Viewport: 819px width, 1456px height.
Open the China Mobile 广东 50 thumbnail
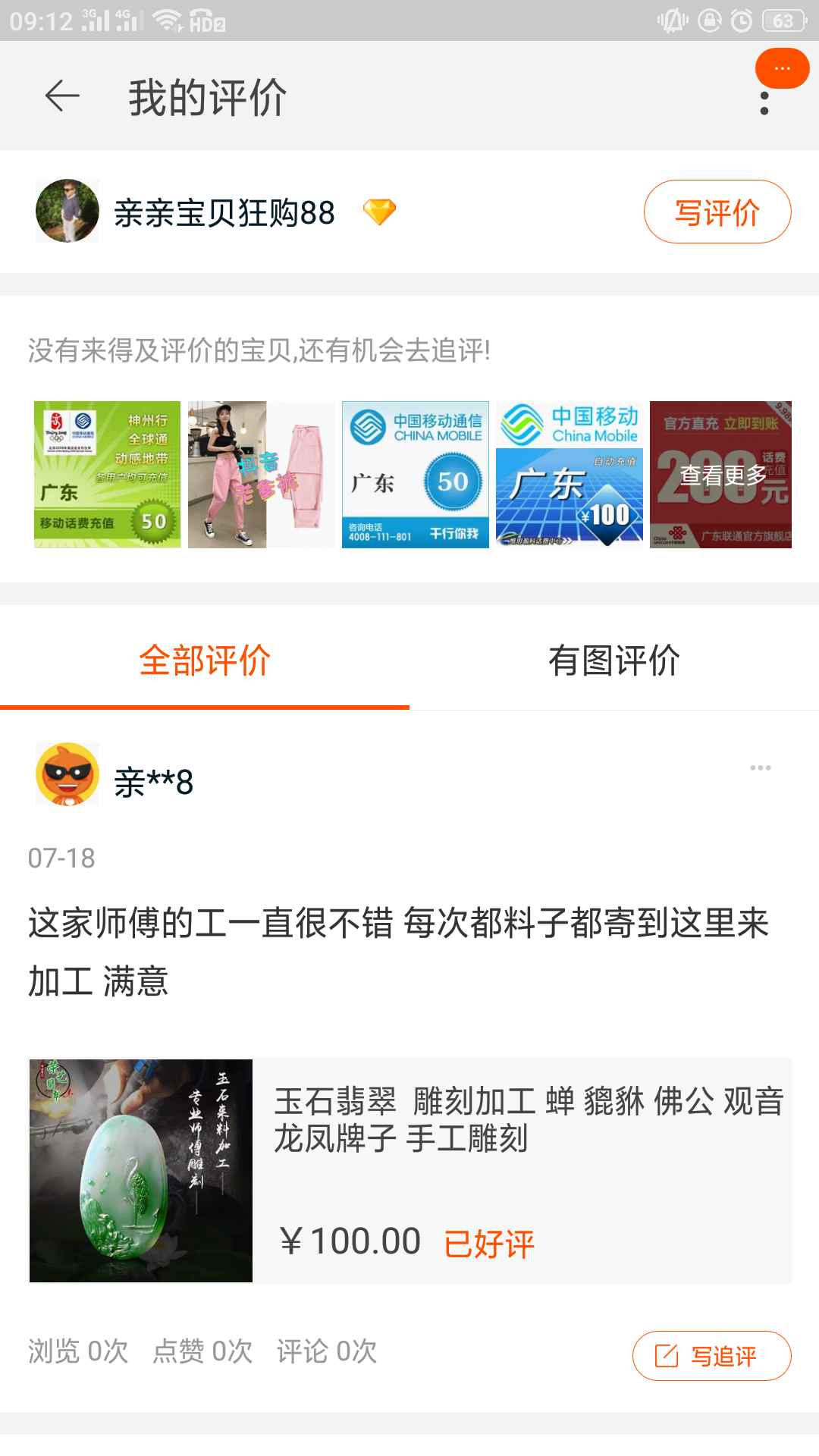[x=416, y=475]
